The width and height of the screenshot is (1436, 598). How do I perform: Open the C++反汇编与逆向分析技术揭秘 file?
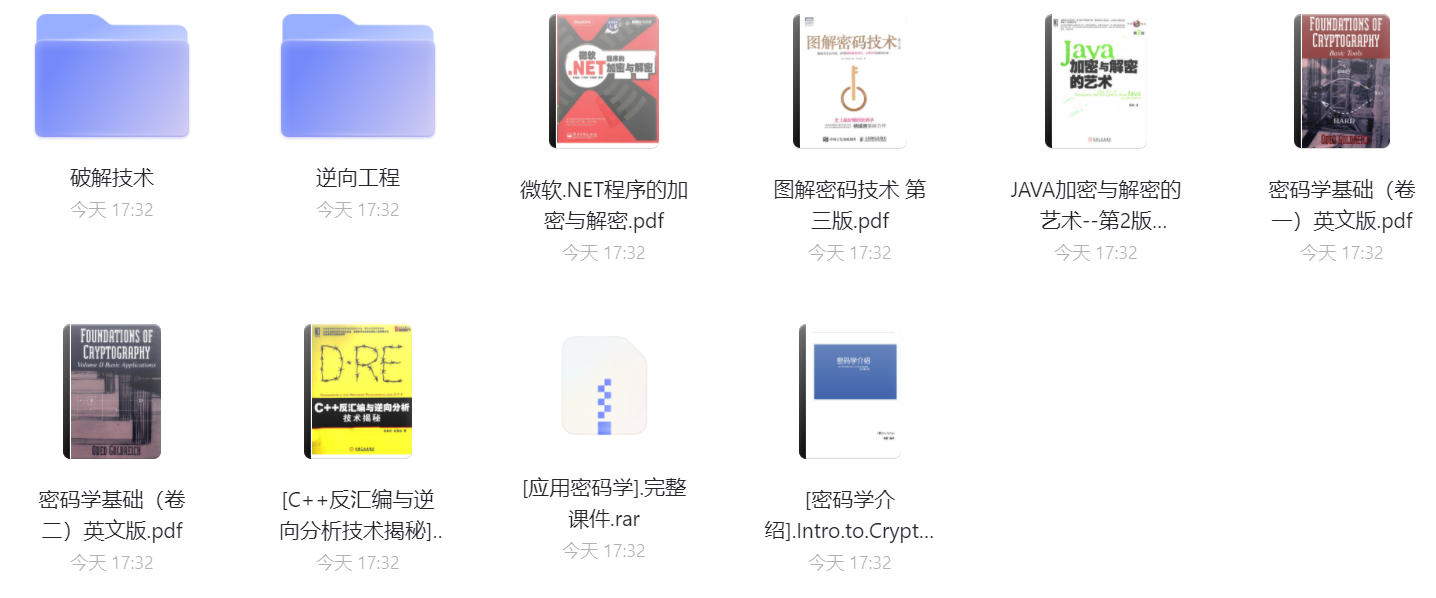coord(358,391)
